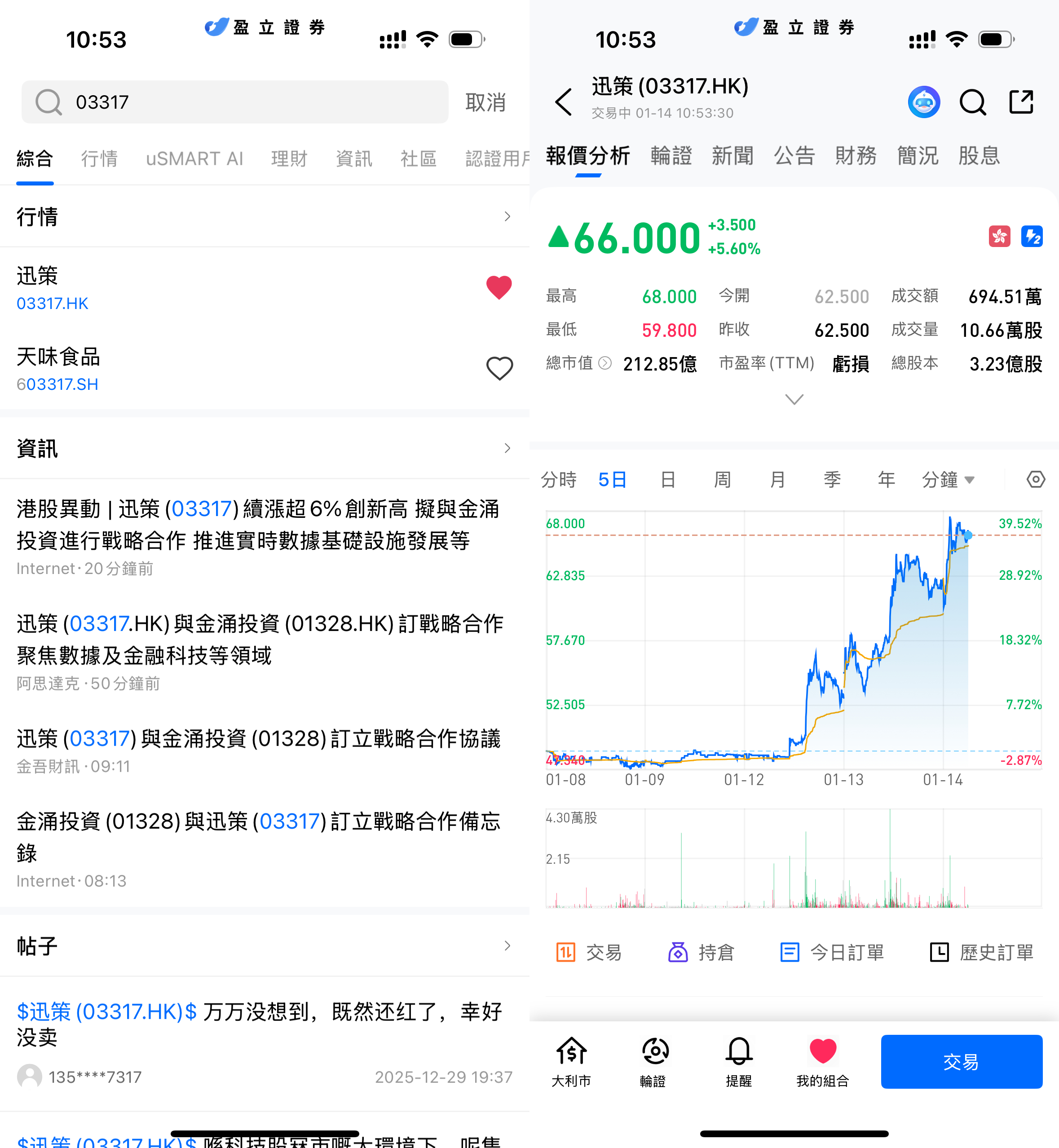1059x1148 pixels.
Task: Add 天味食品 603317.SH to favorites
Action: click(x=499, y=369)
